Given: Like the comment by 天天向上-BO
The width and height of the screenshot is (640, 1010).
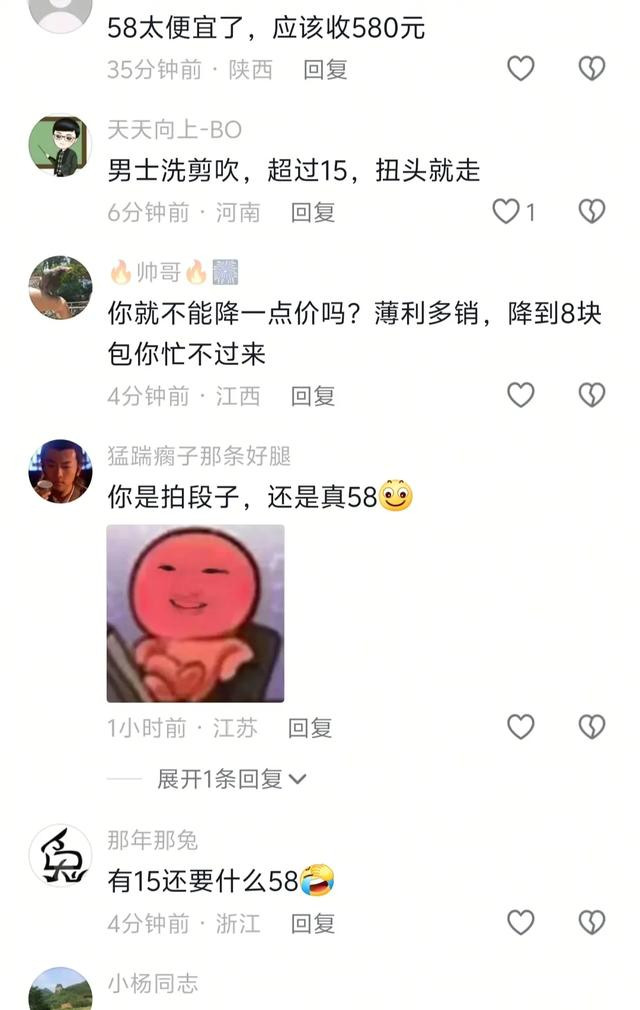Looking at the screenshot, I should coord(506,211).
